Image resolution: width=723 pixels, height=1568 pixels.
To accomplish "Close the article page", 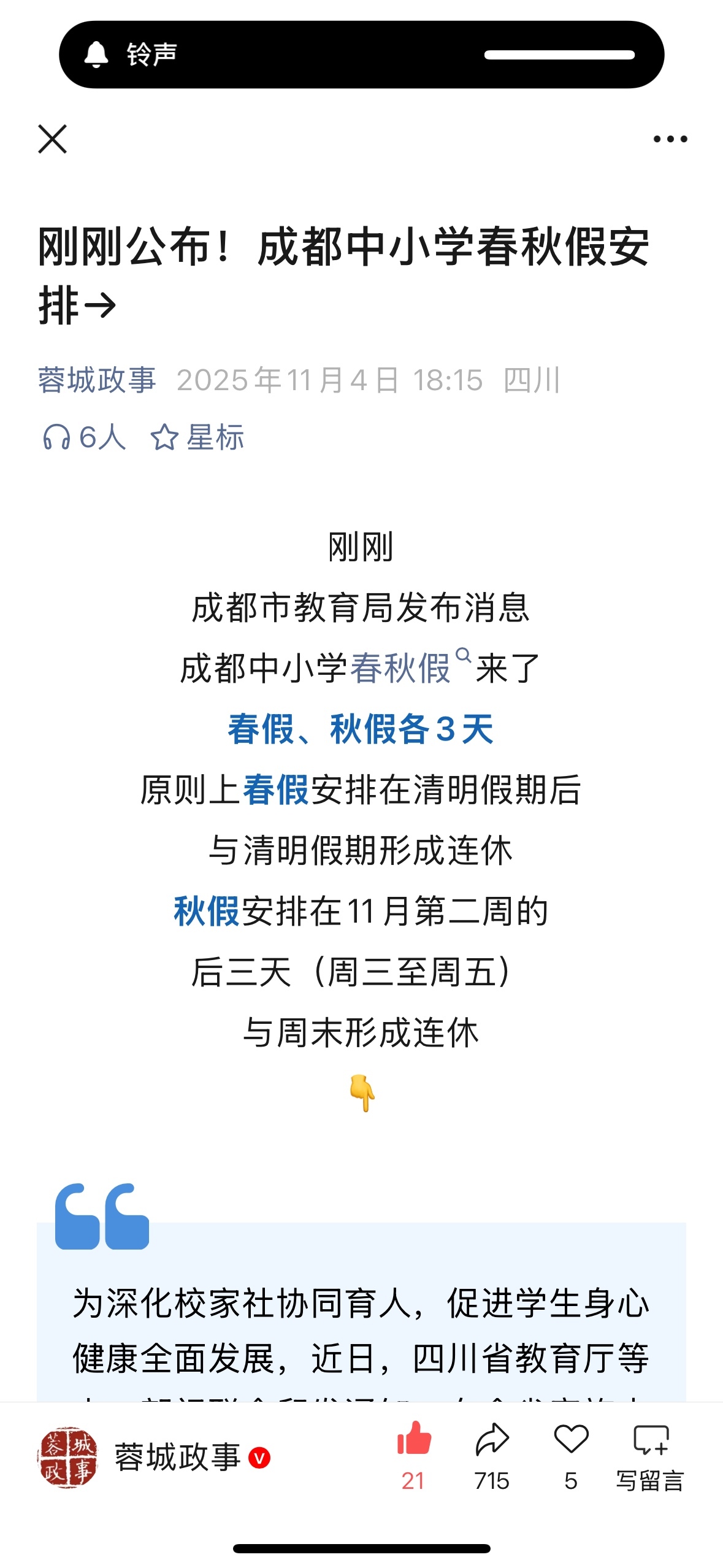I will coord(53,139).
